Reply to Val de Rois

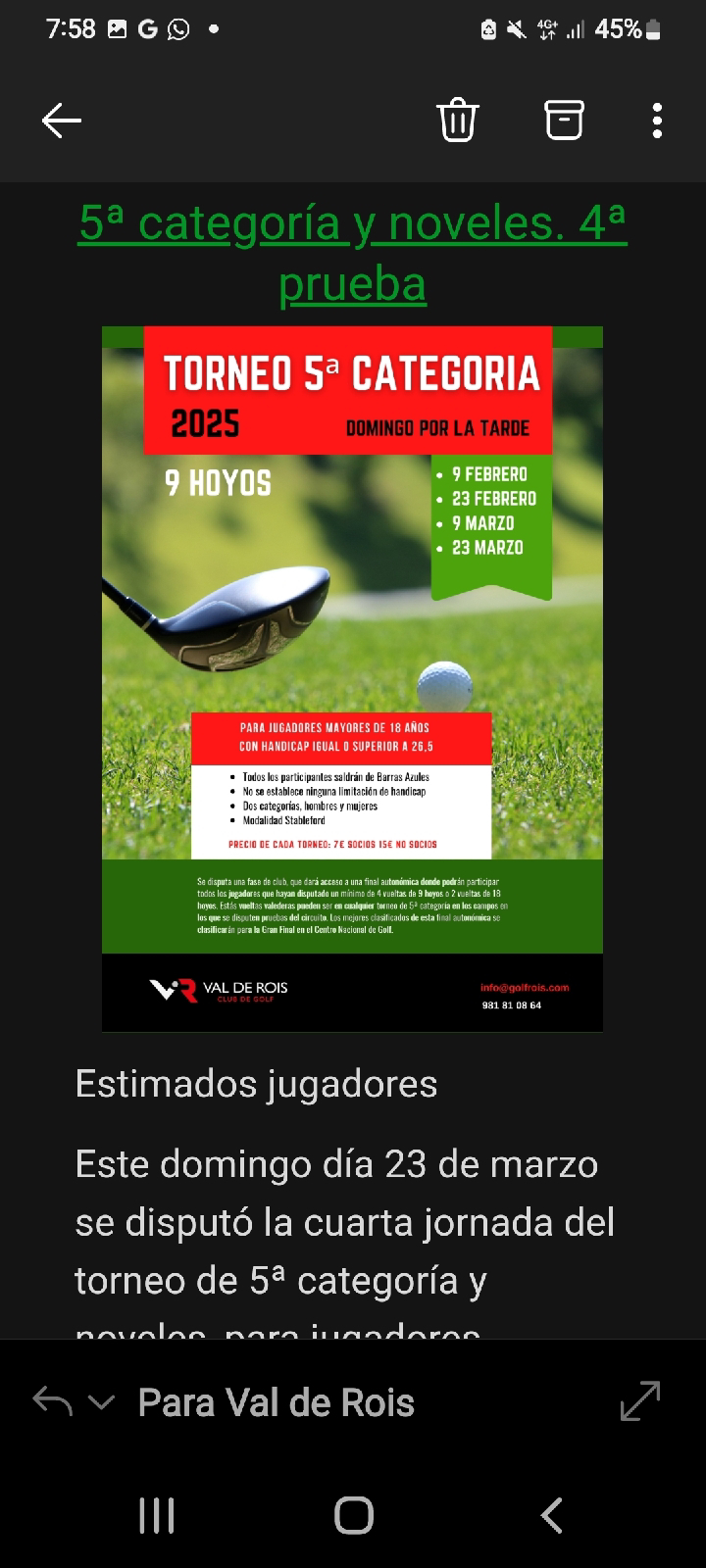click(277, 1402)
